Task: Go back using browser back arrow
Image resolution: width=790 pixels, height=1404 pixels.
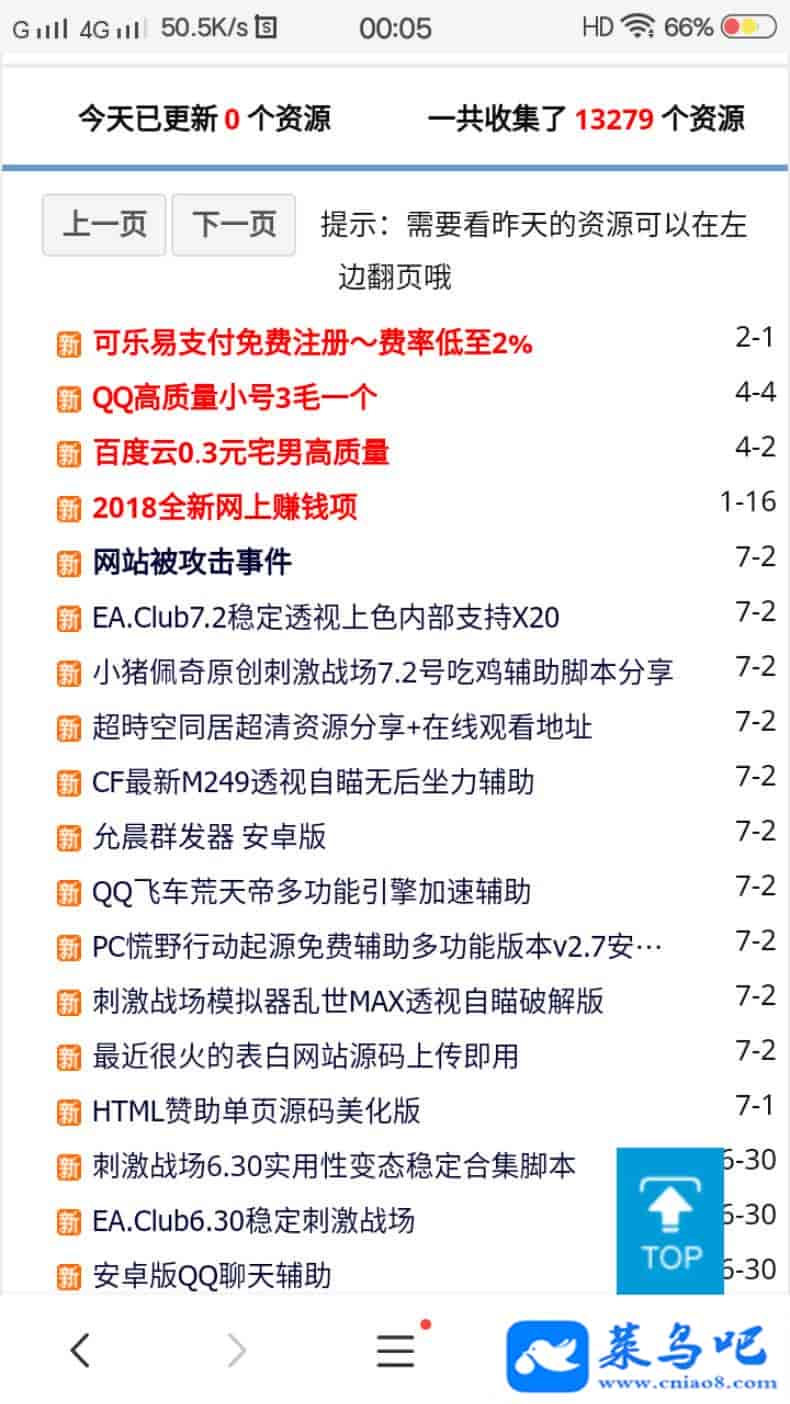Action: coord(80,1351)
